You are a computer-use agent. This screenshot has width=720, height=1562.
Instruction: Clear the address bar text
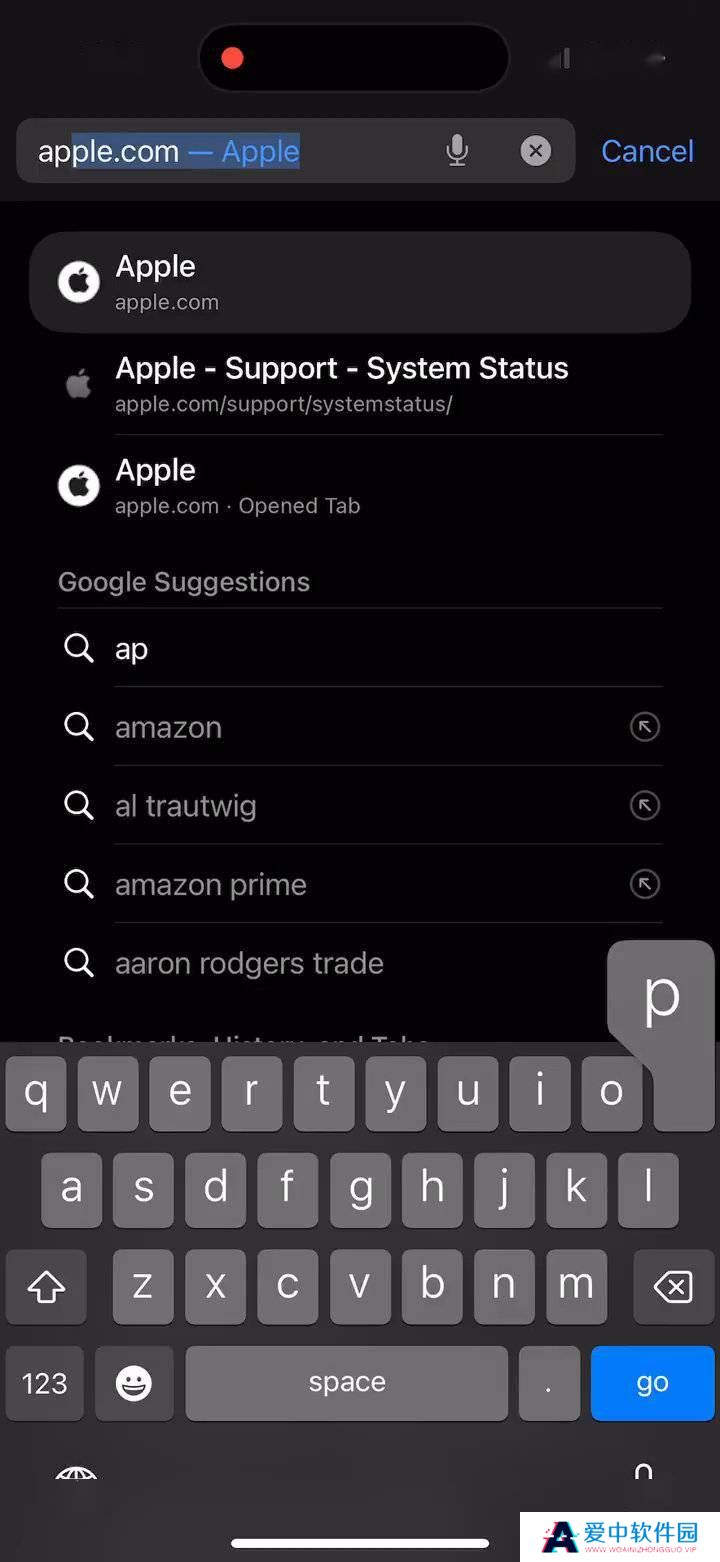coord(536,151)
